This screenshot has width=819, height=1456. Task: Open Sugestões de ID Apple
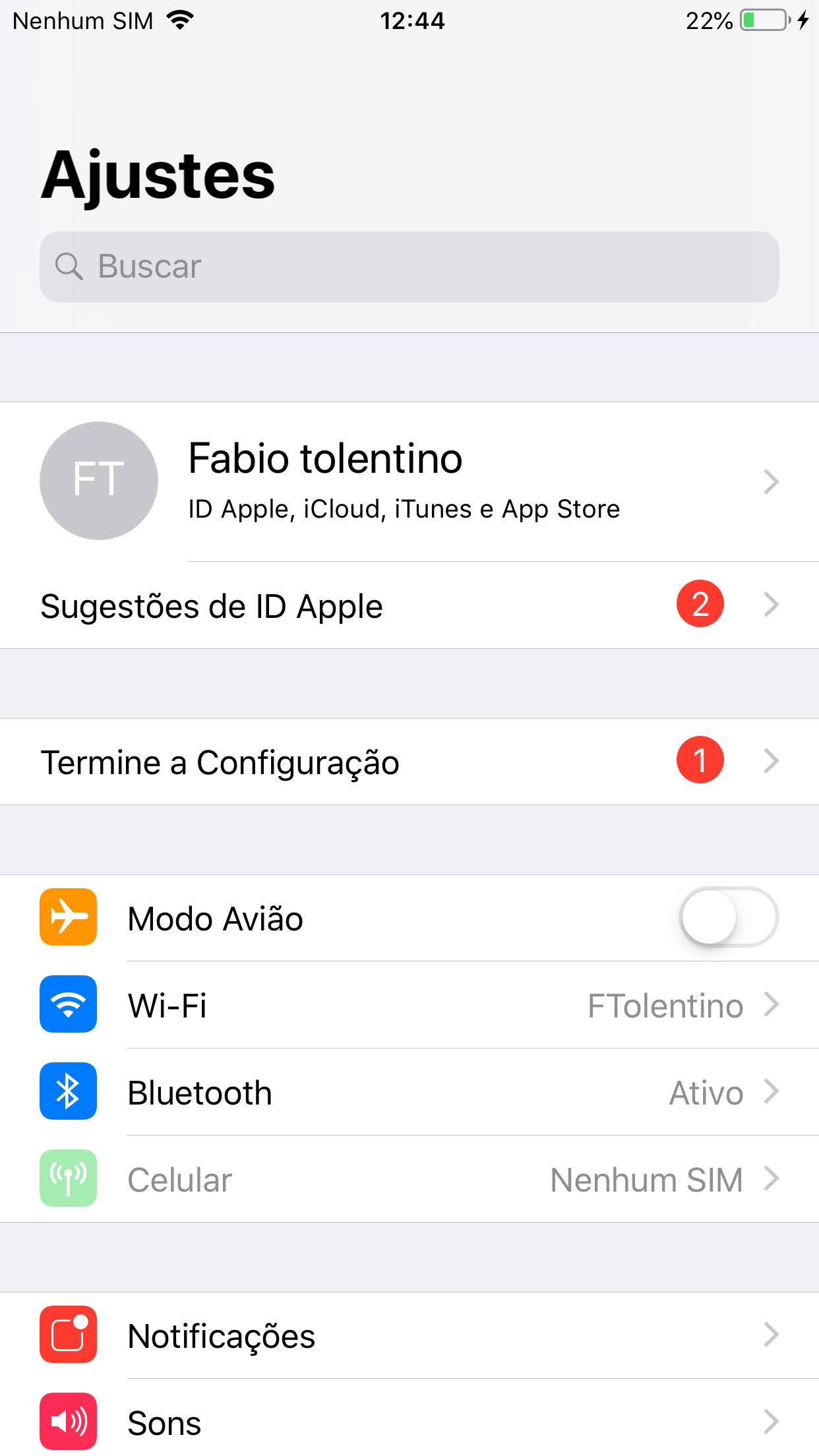(x=409, y=605)
